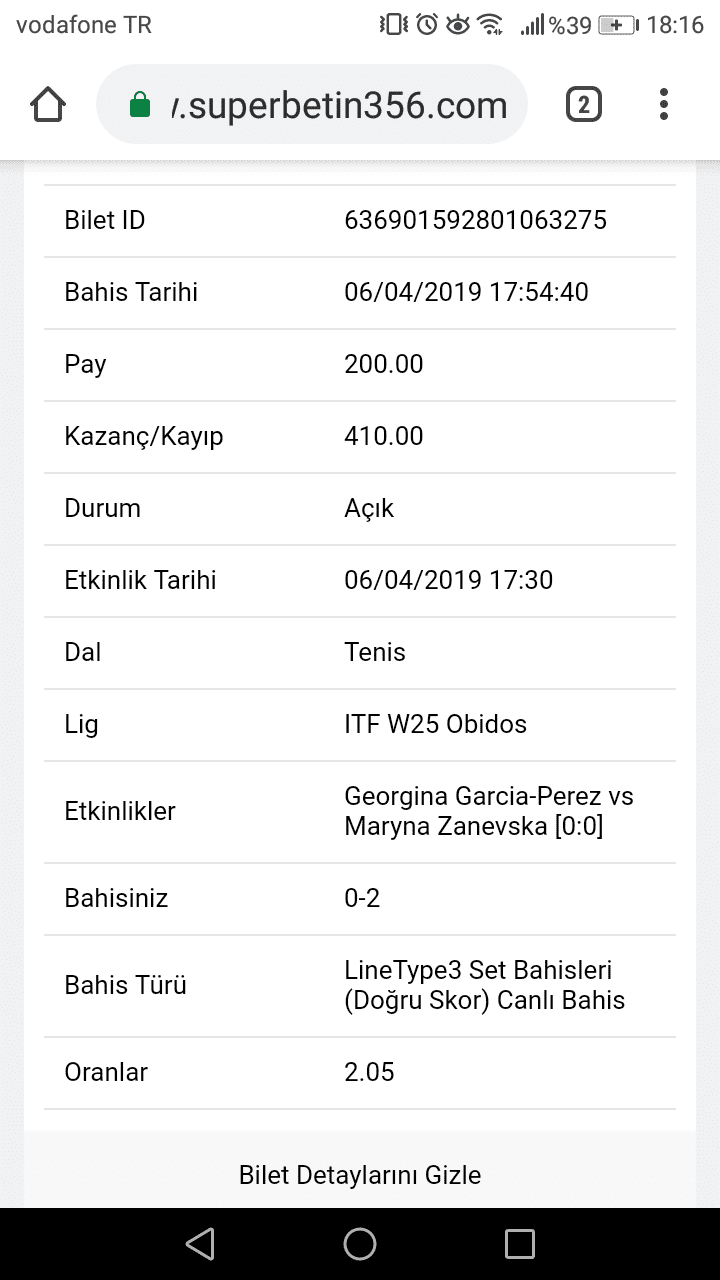Hide details via Bilet Detaylarını Gizle
This screenshot has height=1280, width=720.
pos(360,1174)
